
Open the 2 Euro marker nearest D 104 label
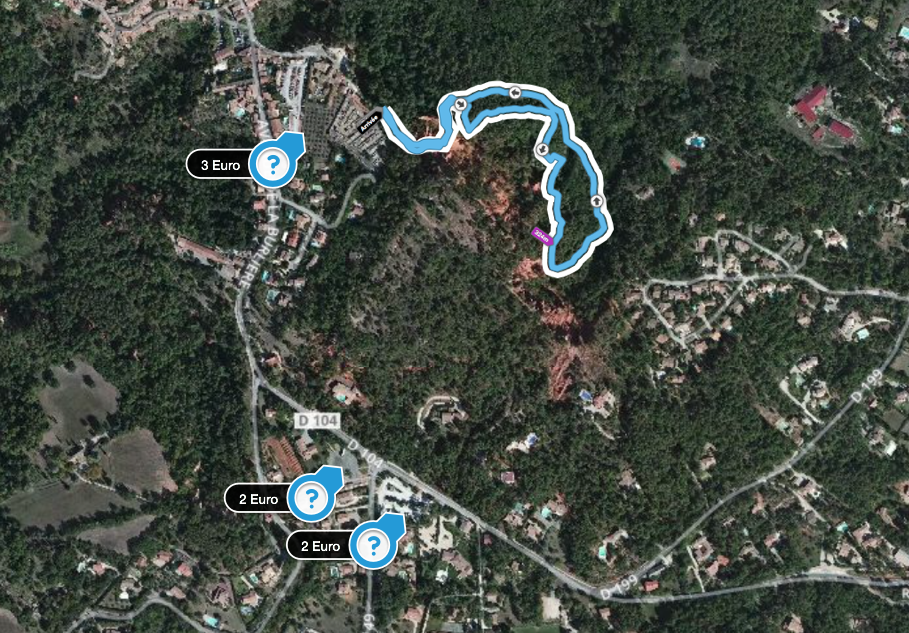311,497
